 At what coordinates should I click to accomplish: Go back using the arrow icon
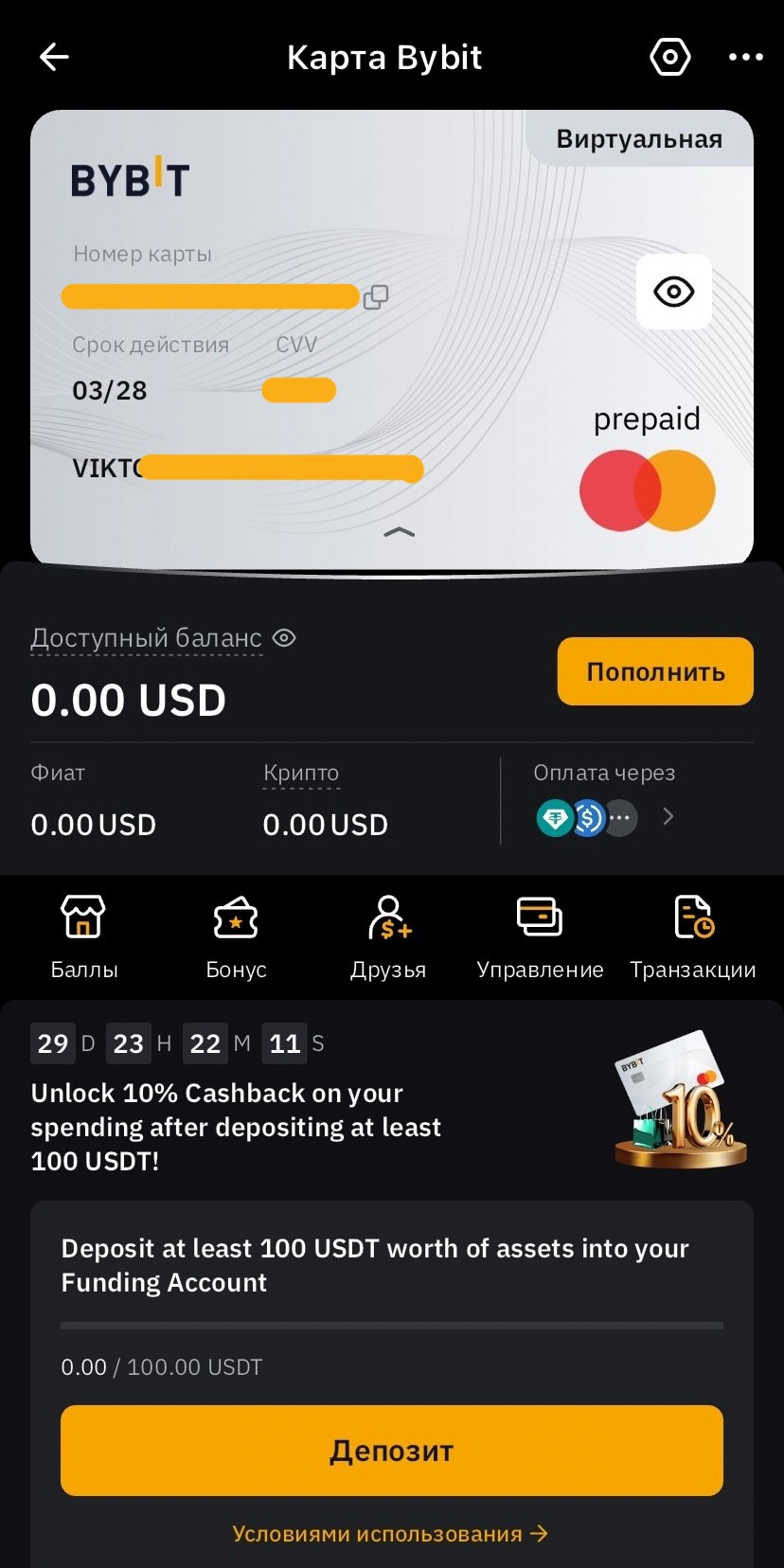pyautogui.click(x=54, y=58)
